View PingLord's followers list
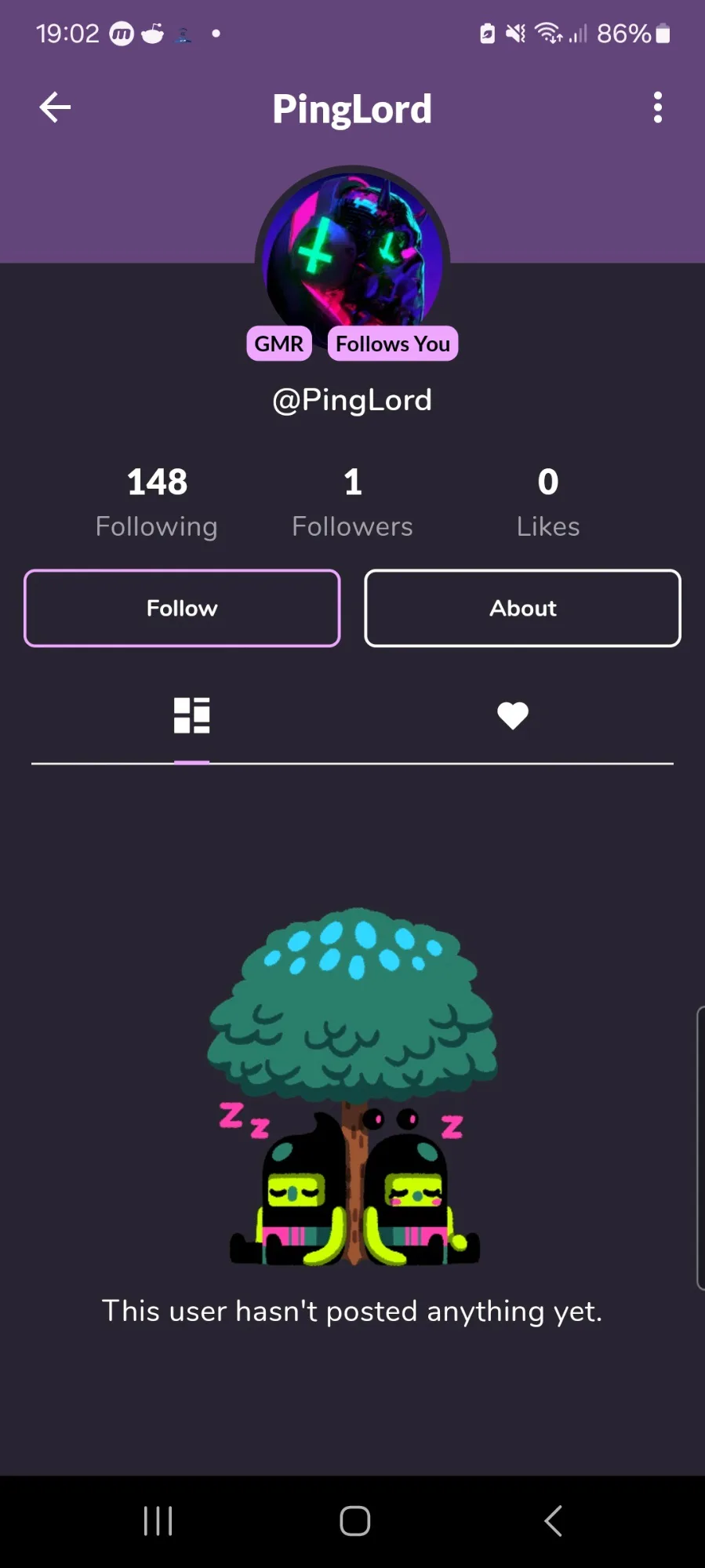Image resolution: width=705 pixels, height=1568 pixels. (x=352, y=502)
